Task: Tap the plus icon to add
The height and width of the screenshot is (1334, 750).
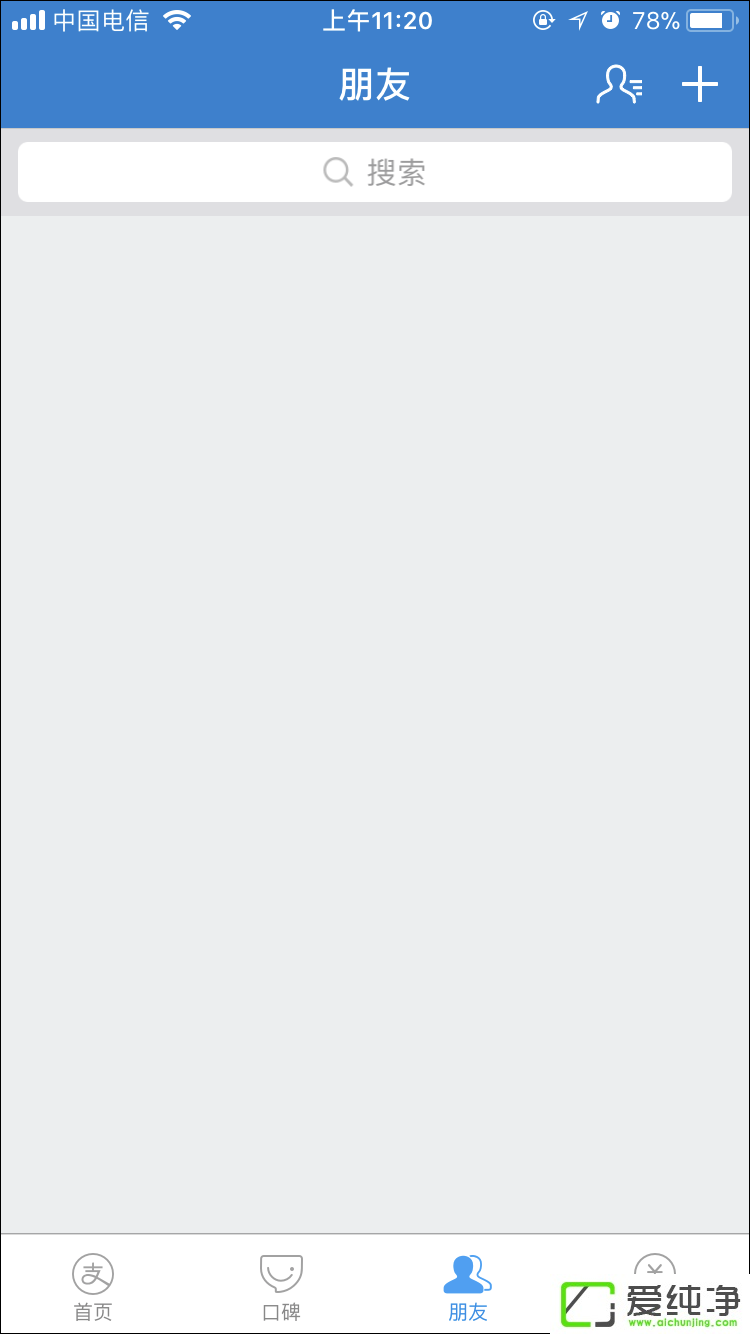Action: 700,85
